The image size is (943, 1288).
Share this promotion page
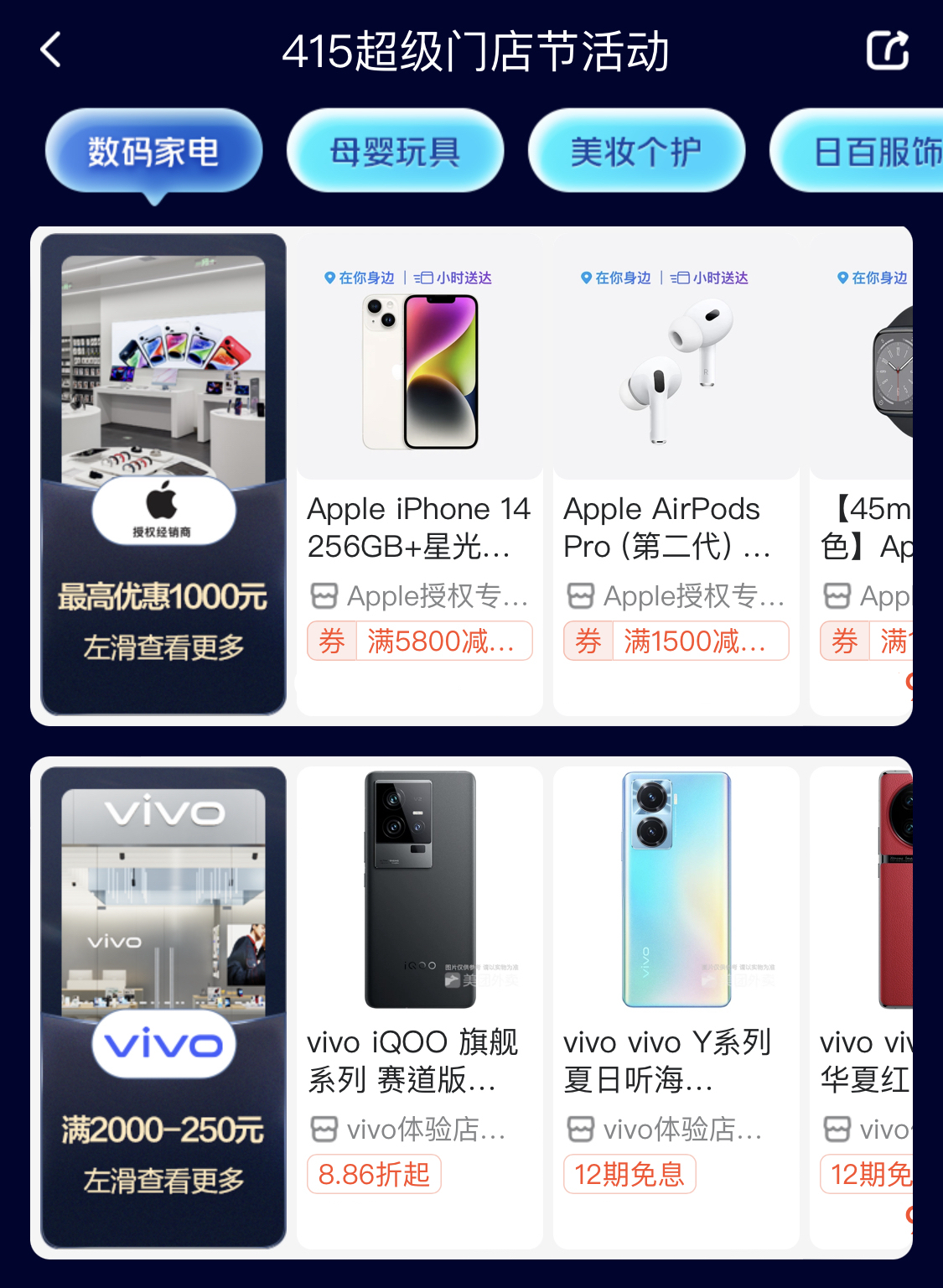(x=888, y=50)
